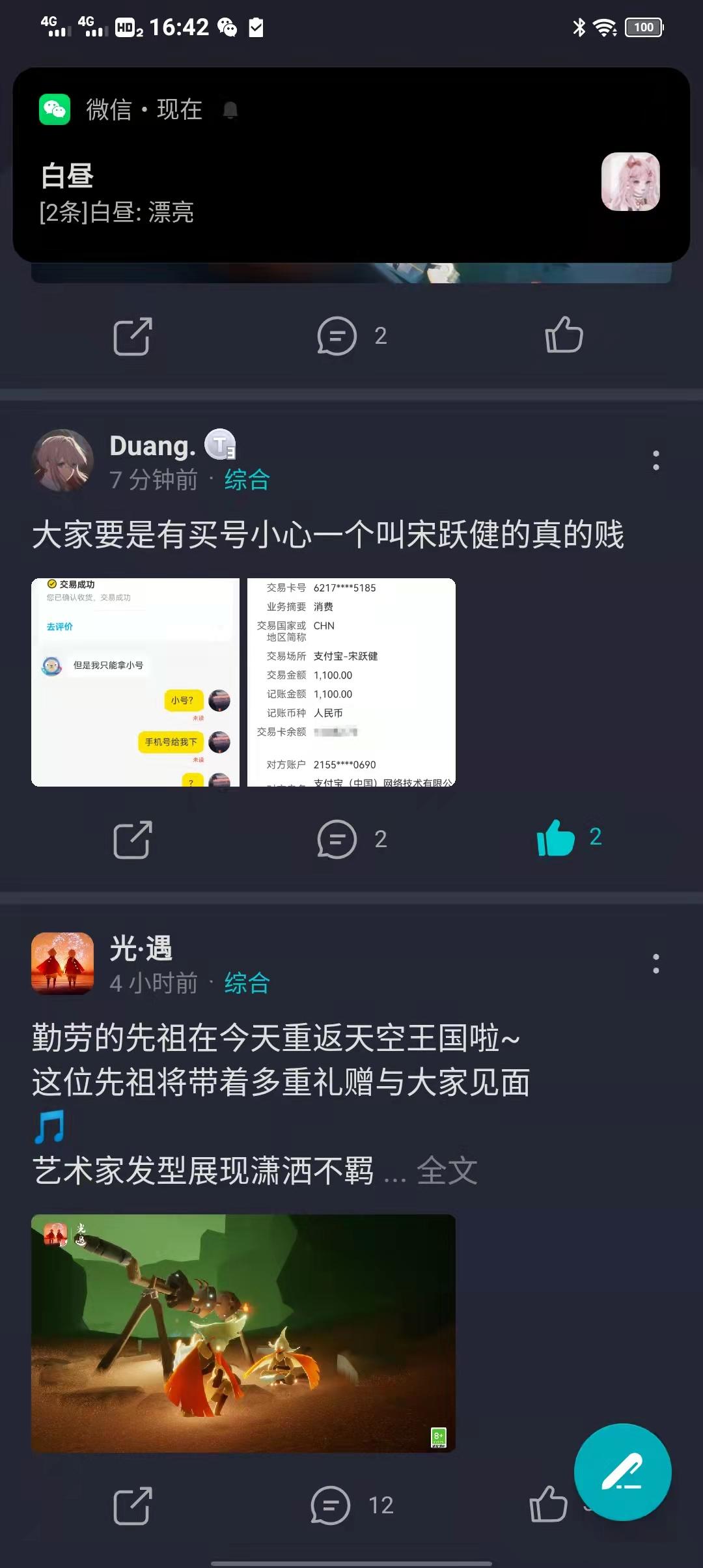Unlike Duang's post by tapping the highlighted thumbs-up
The width and height of the screenshot is (703, 1568).
click(557, 839)
